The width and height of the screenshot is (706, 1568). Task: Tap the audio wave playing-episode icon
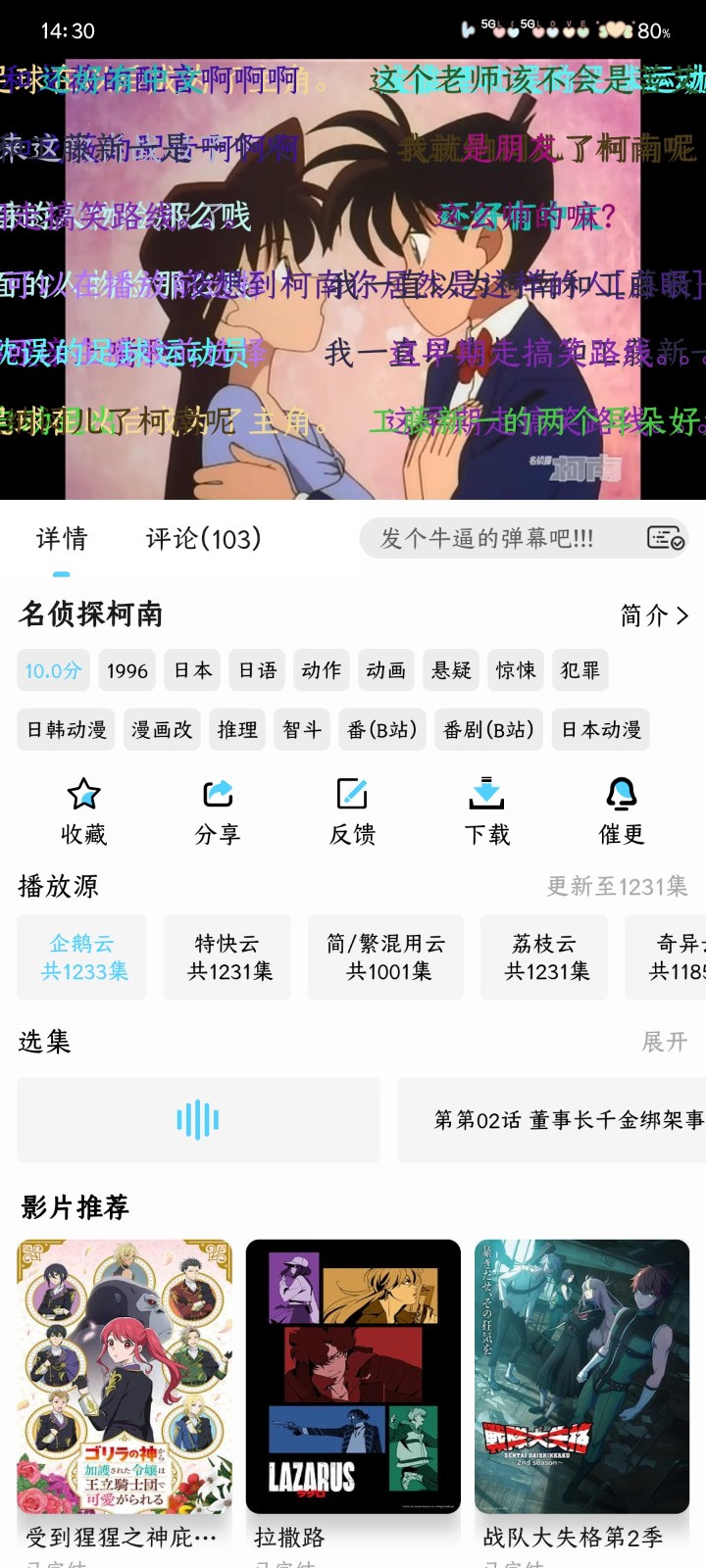198,1119
